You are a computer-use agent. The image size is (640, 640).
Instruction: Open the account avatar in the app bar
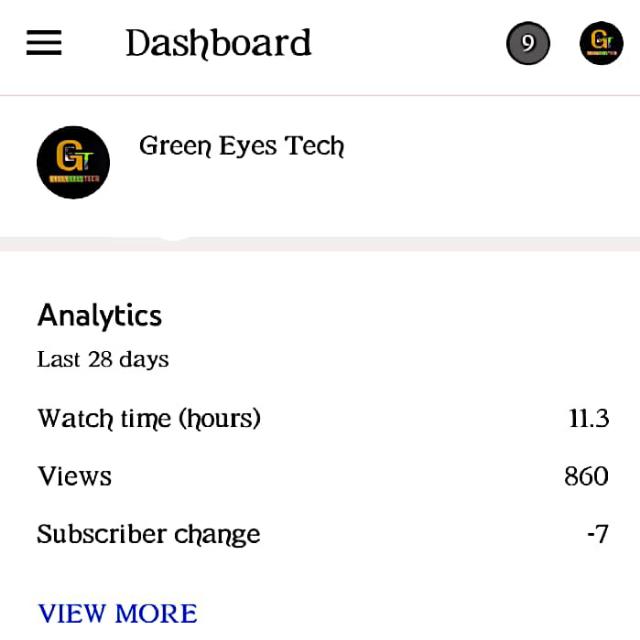[601, 44]
